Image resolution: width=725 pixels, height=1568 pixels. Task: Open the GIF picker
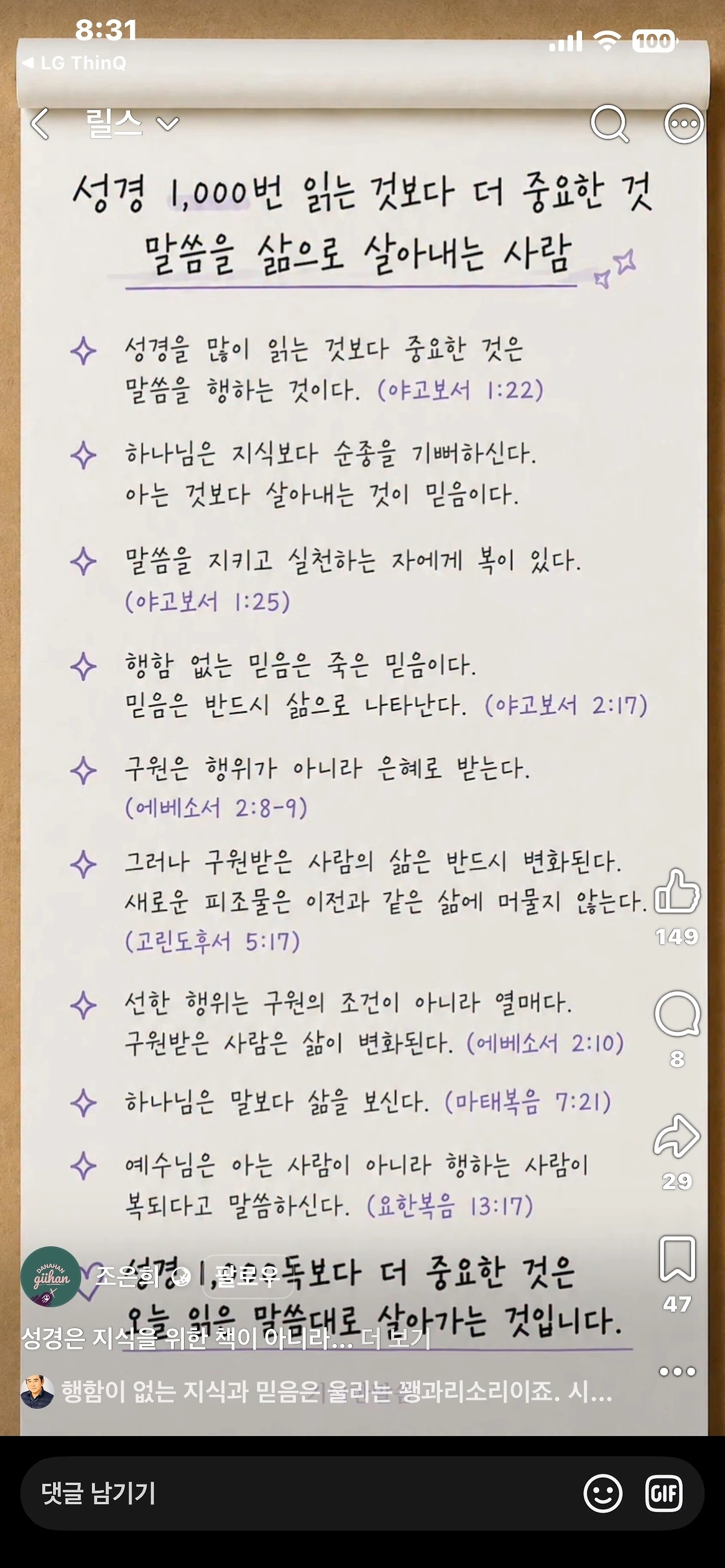[663, 1493]
